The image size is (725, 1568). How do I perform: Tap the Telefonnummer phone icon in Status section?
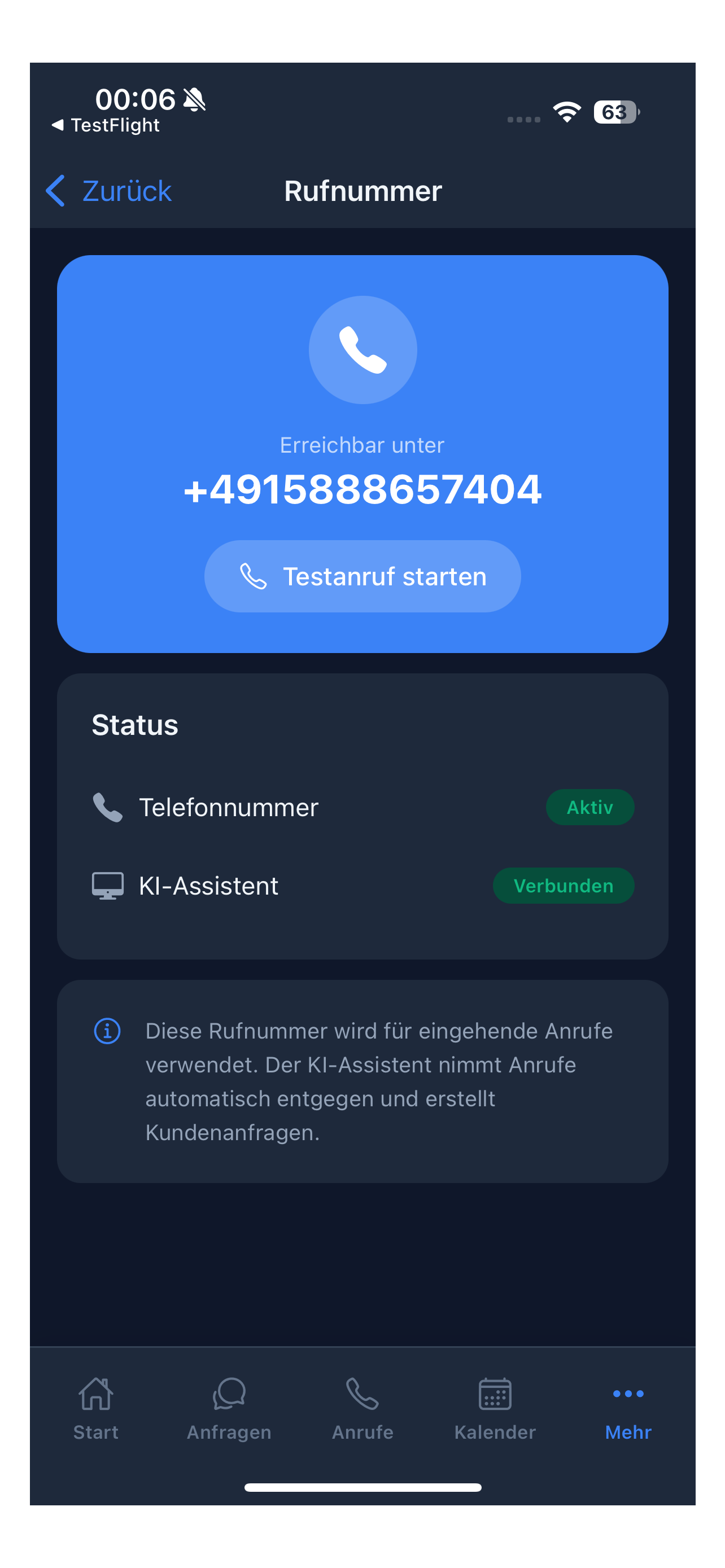click(107, 807)
